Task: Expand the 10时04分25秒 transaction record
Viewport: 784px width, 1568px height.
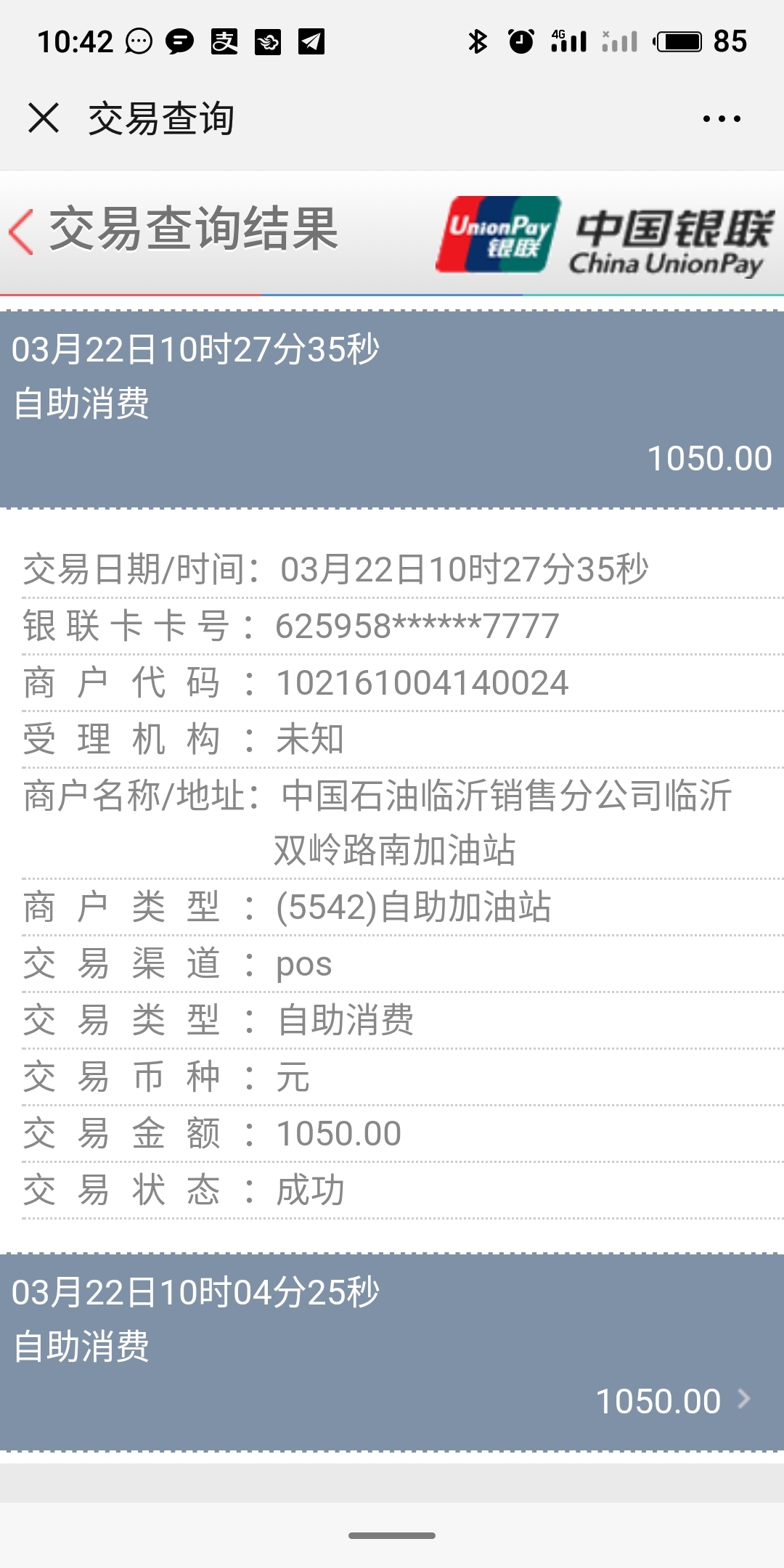Action: 392,1352
